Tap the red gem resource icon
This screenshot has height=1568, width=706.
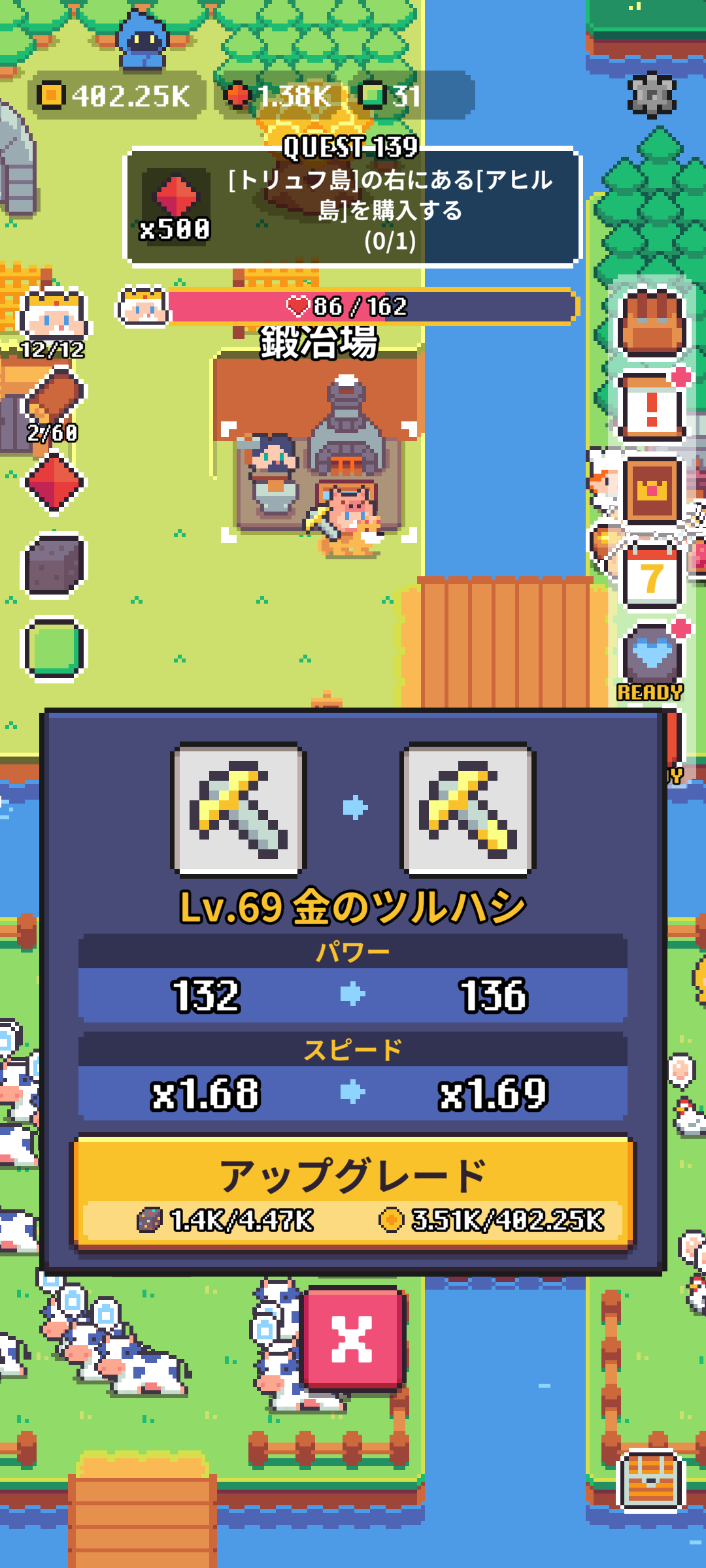[54, 483]
